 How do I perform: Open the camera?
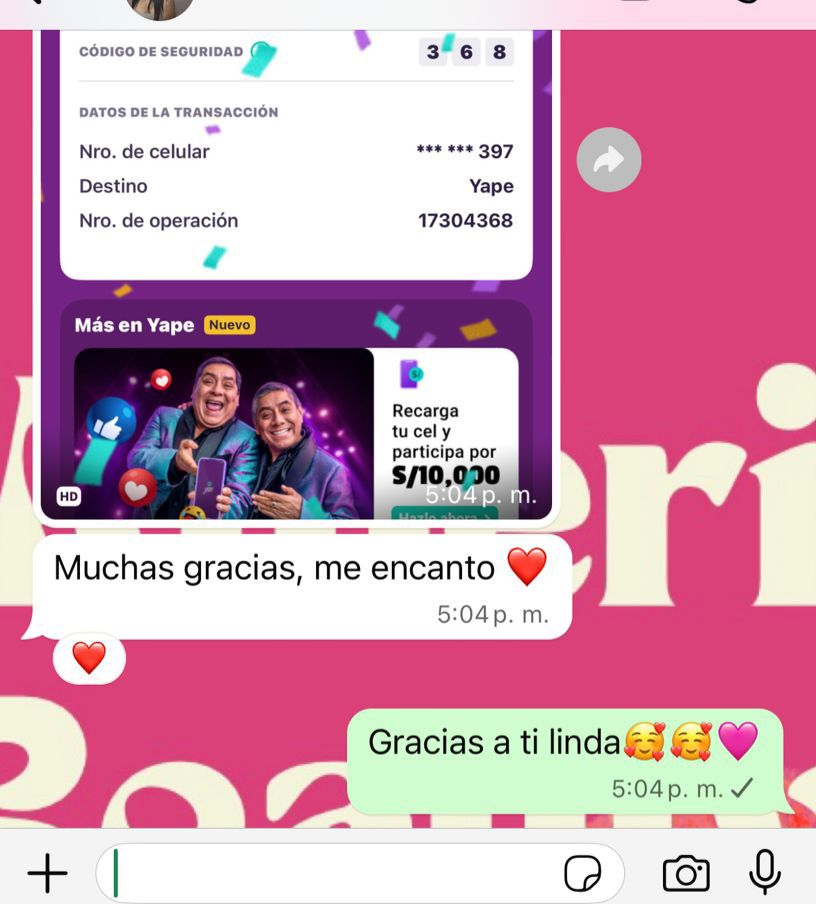coord(686,874)
